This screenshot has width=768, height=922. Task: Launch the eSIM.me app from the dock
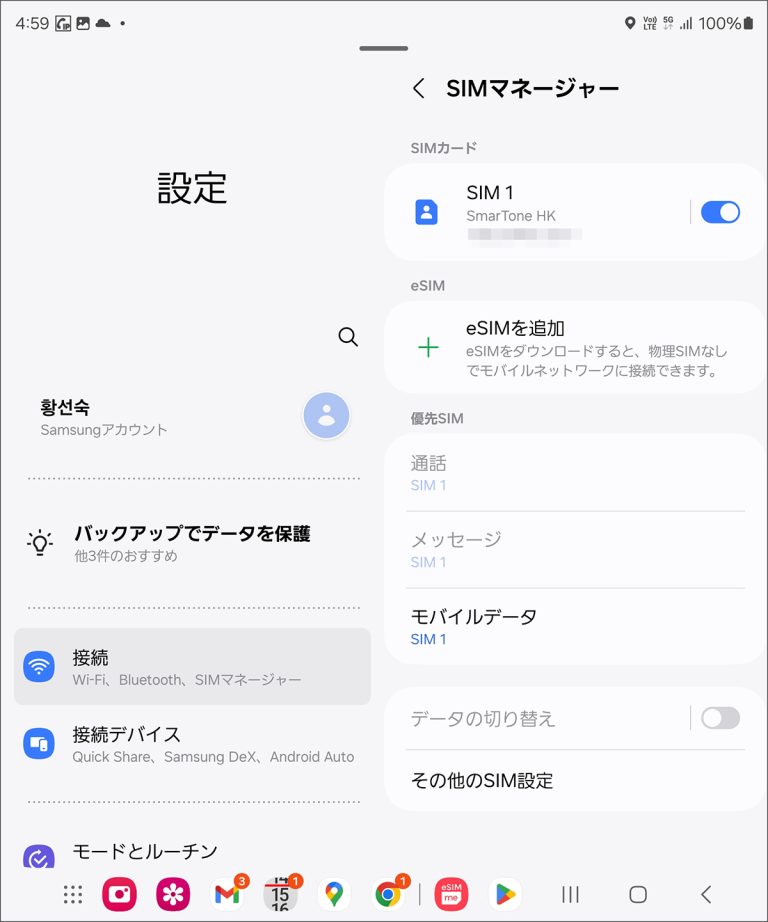pos(450,894)
